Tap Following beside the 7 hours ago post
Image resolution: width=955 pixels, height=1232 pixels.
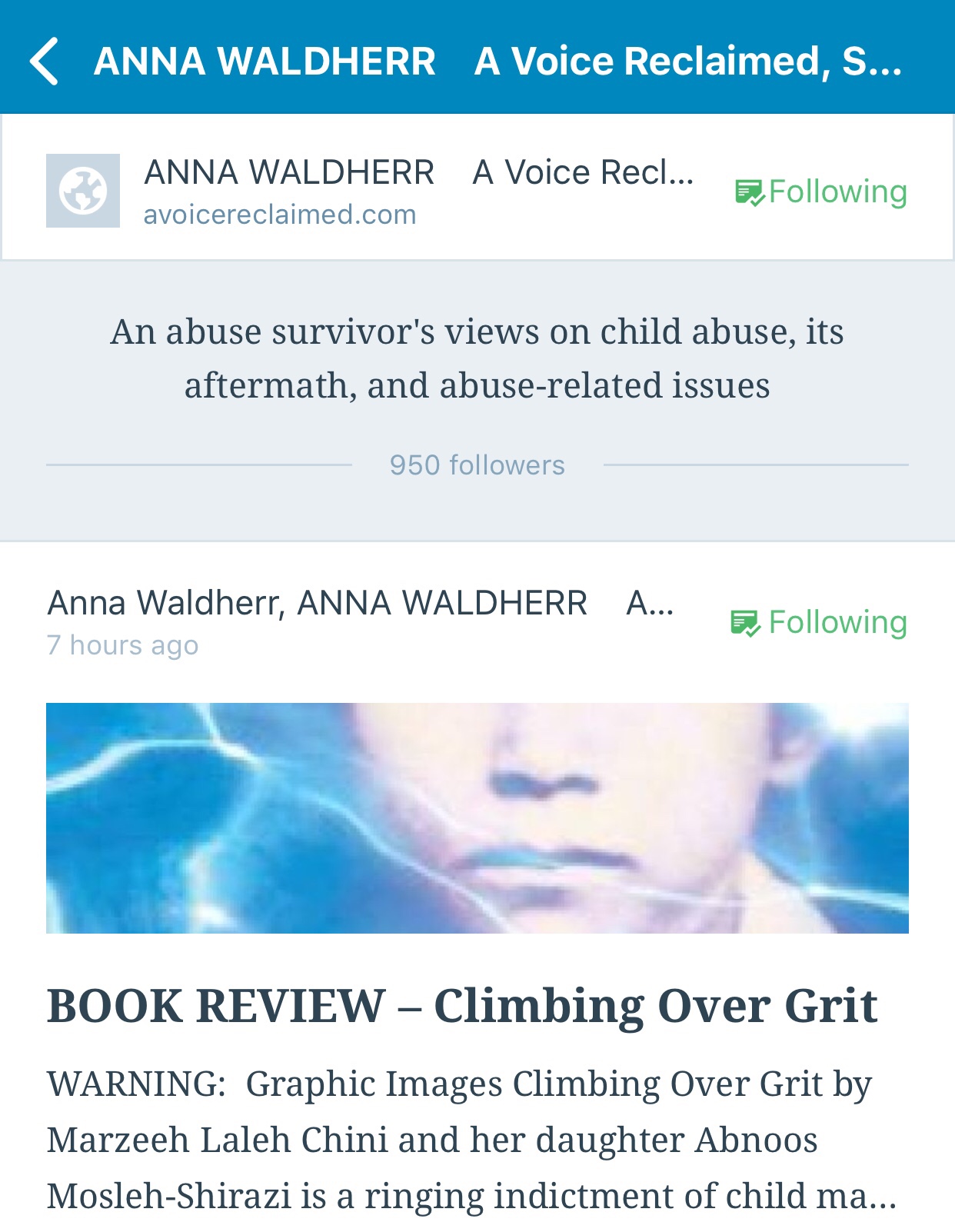819,622
